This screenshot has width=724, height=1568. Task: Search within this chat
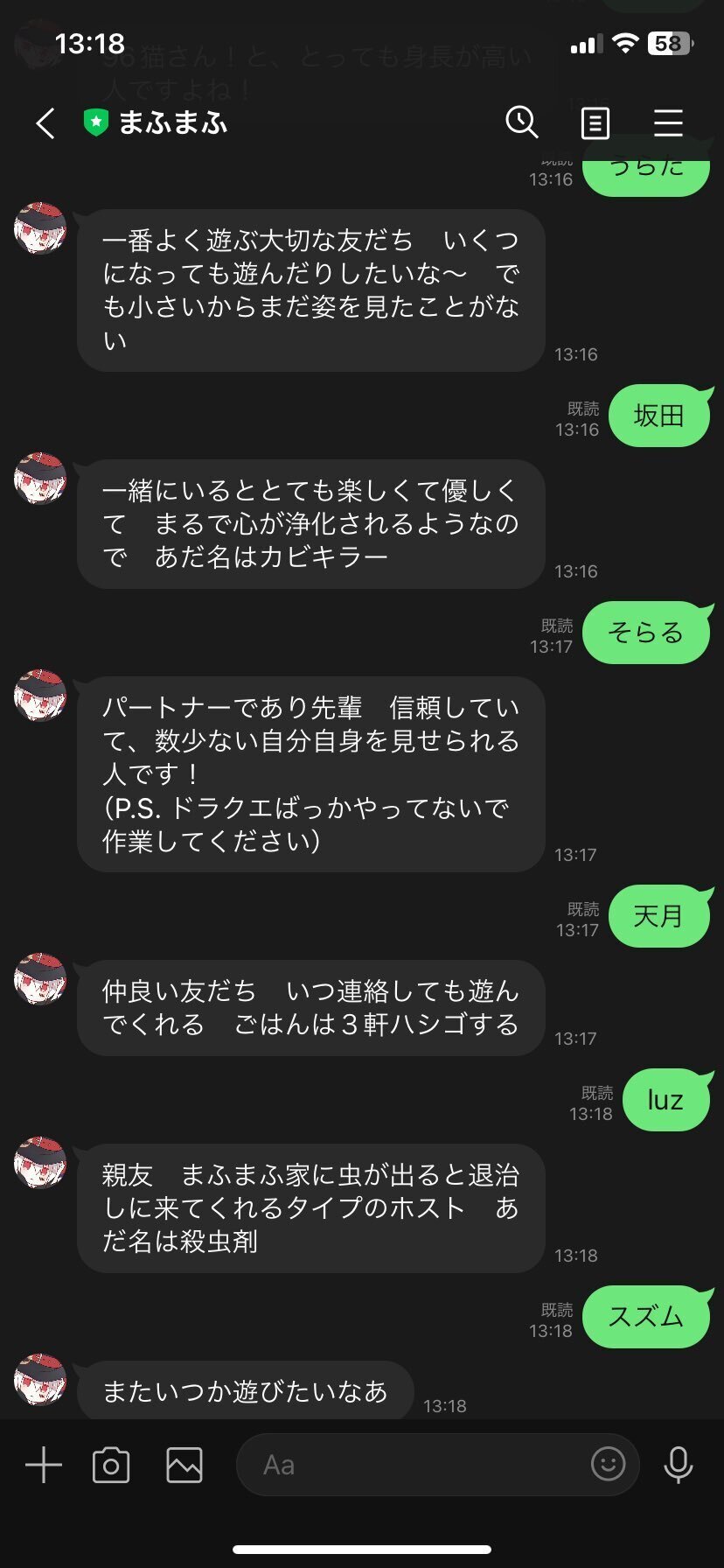522,122
